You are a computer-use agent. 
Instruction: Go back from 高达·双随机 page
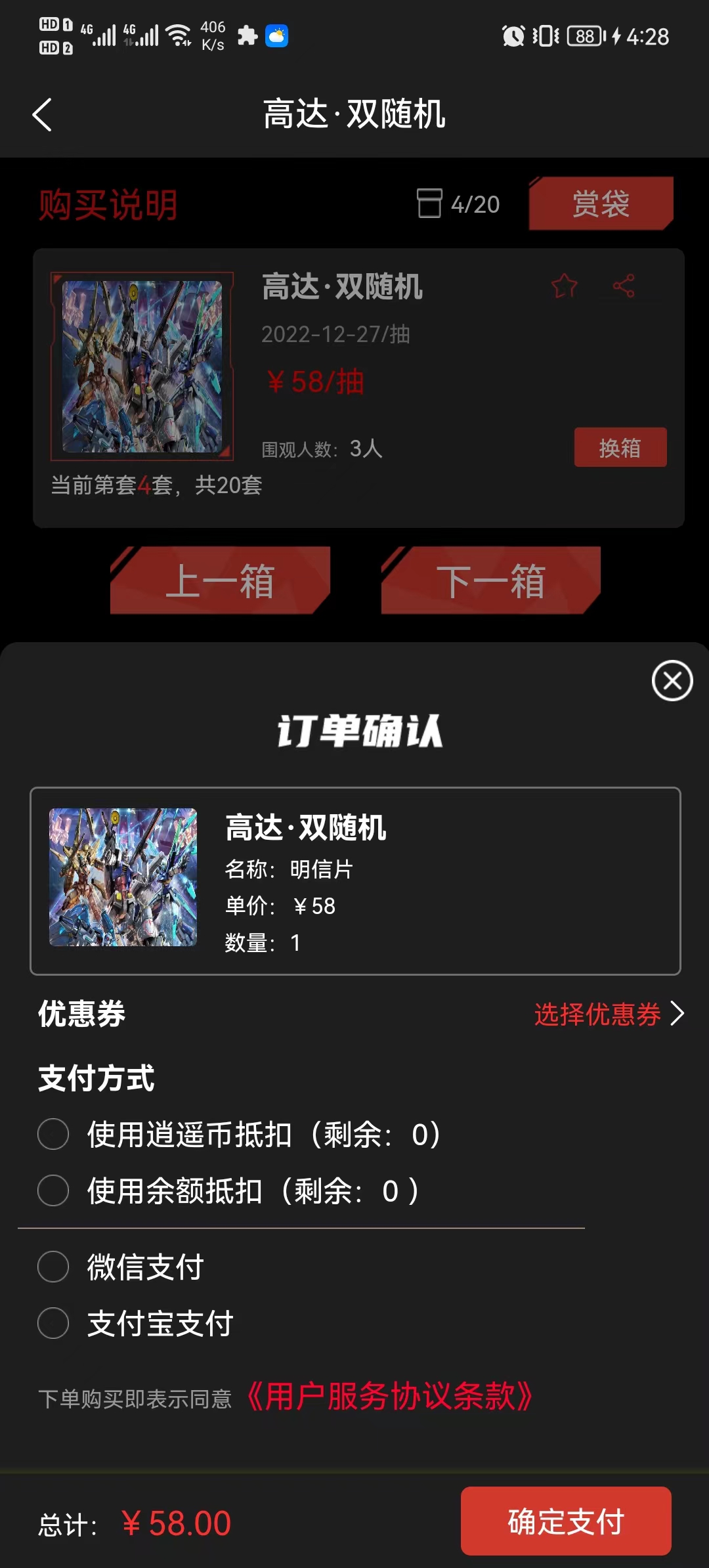point(43,115)
